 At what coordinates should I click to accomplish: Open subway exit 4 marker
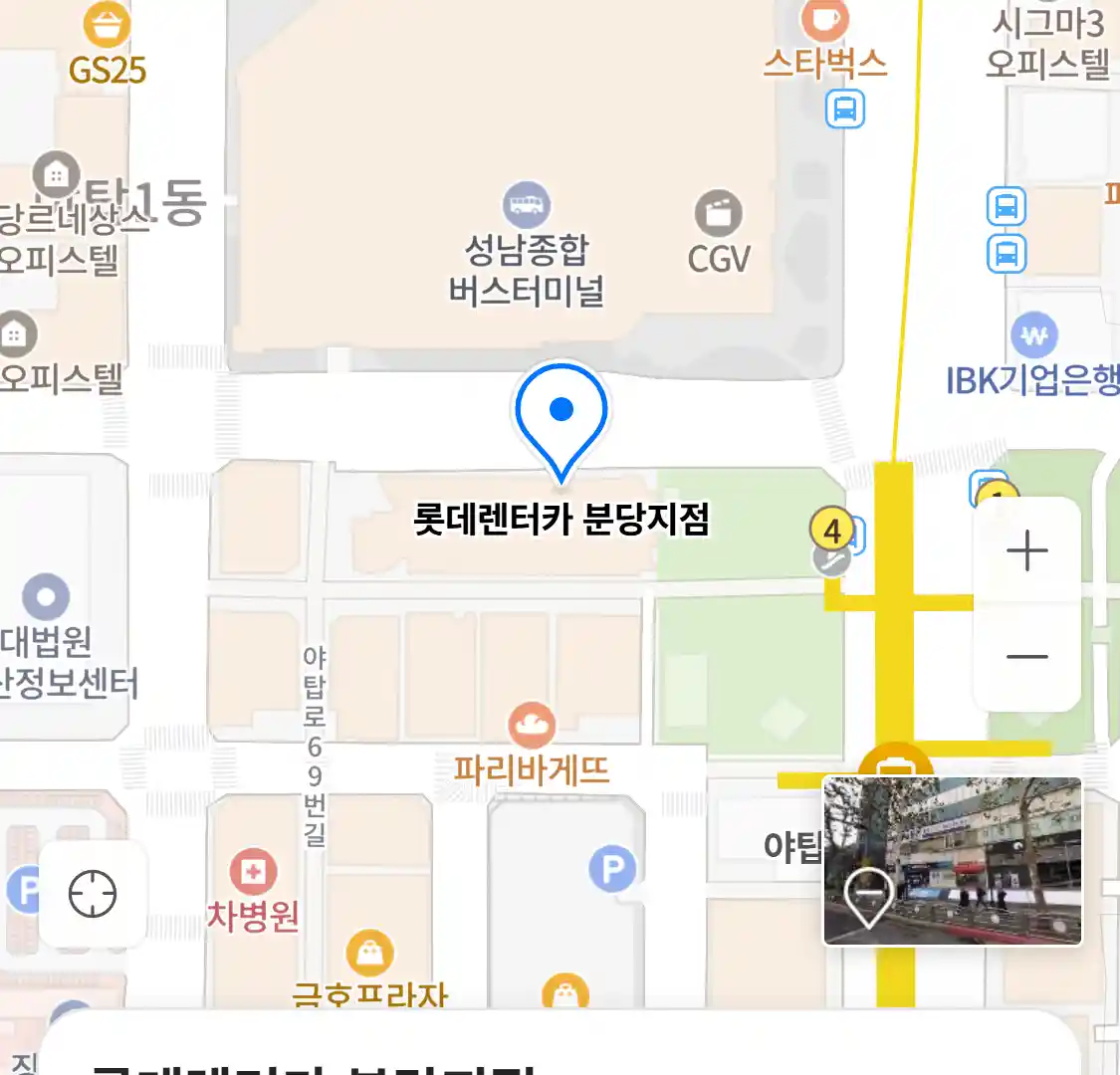pyautogui.click(x=832, y=530)
